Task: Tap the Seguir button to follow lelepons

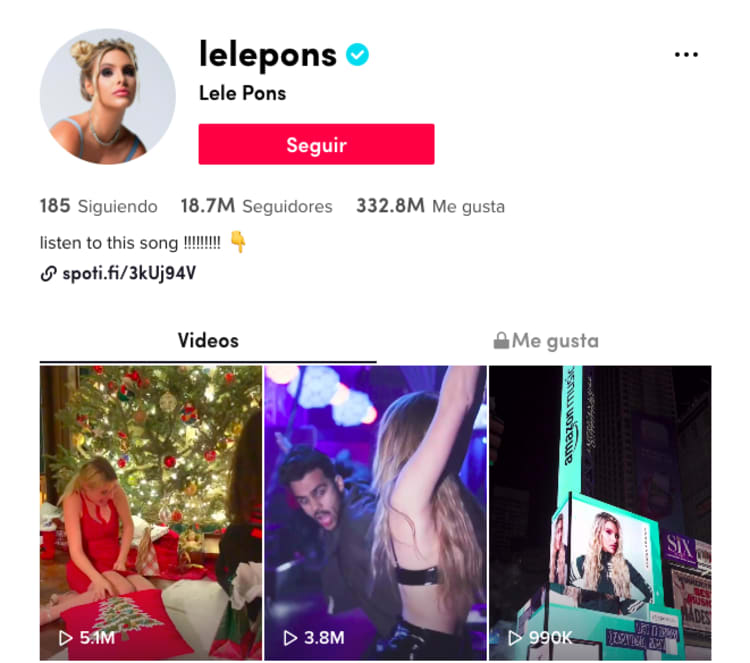Action: click(x=316, y=144)
